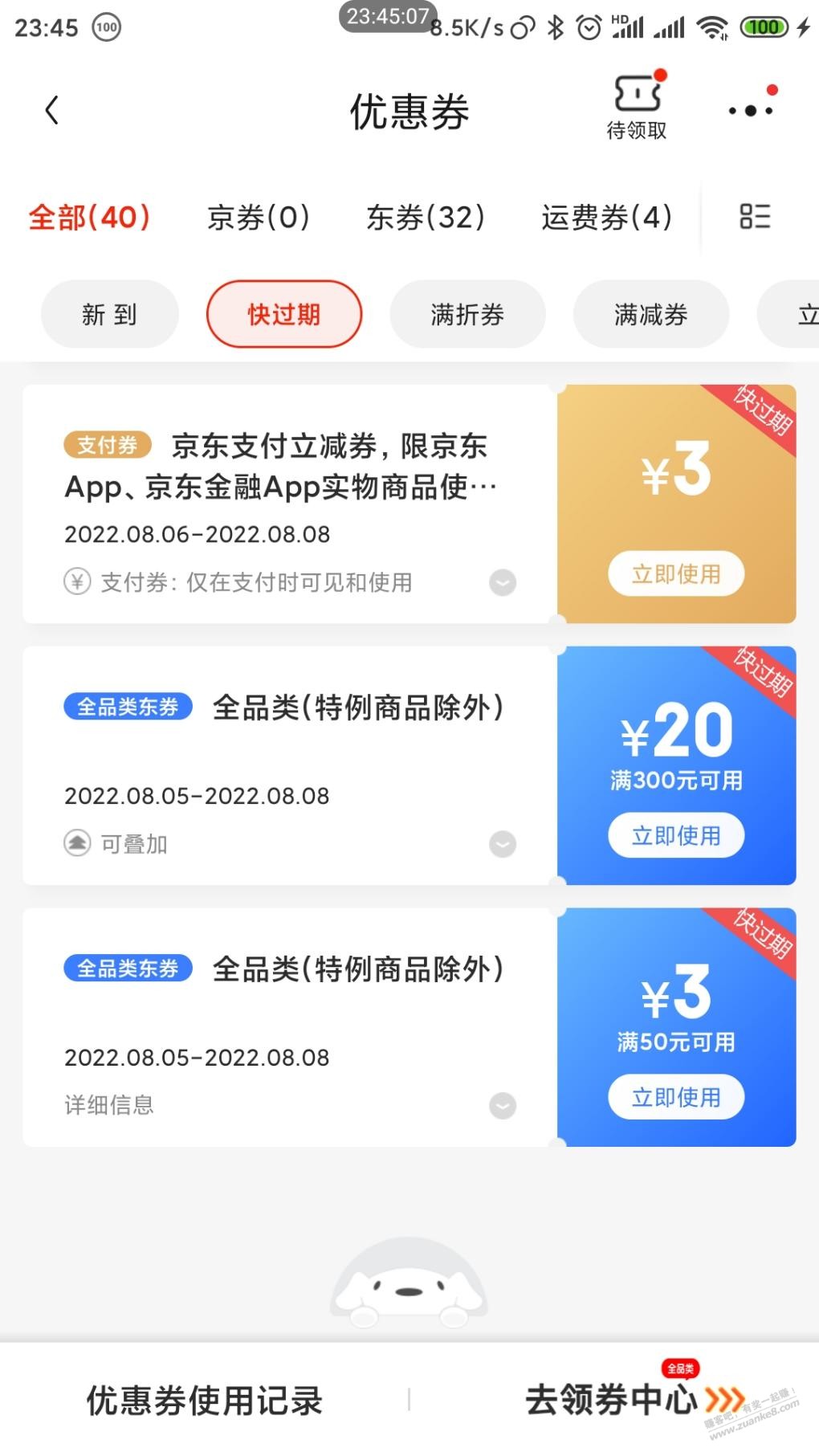The height and width of the screenshot is (1456, 819).
Task: Expand 详细信息 on the 满50元 coupon
Action: pyautogui.click(x=503, y=1106)
